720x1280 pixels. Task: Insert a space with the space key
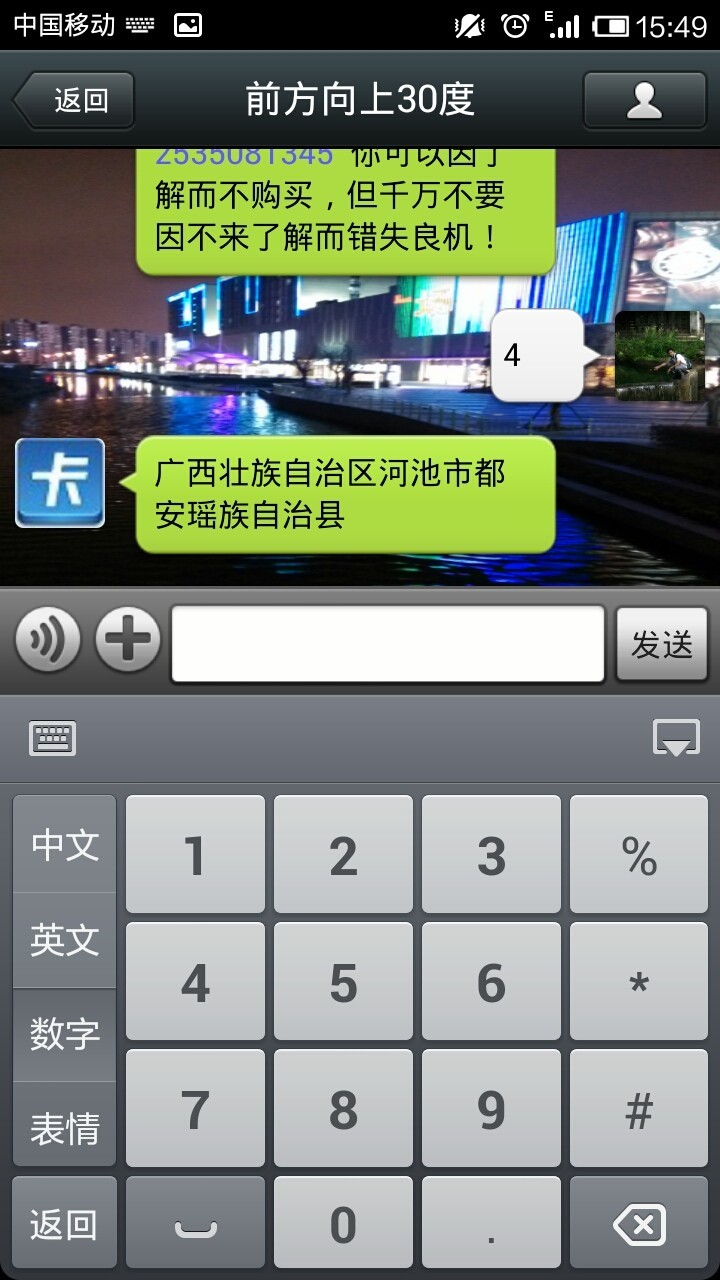[x=195, y=1224]
